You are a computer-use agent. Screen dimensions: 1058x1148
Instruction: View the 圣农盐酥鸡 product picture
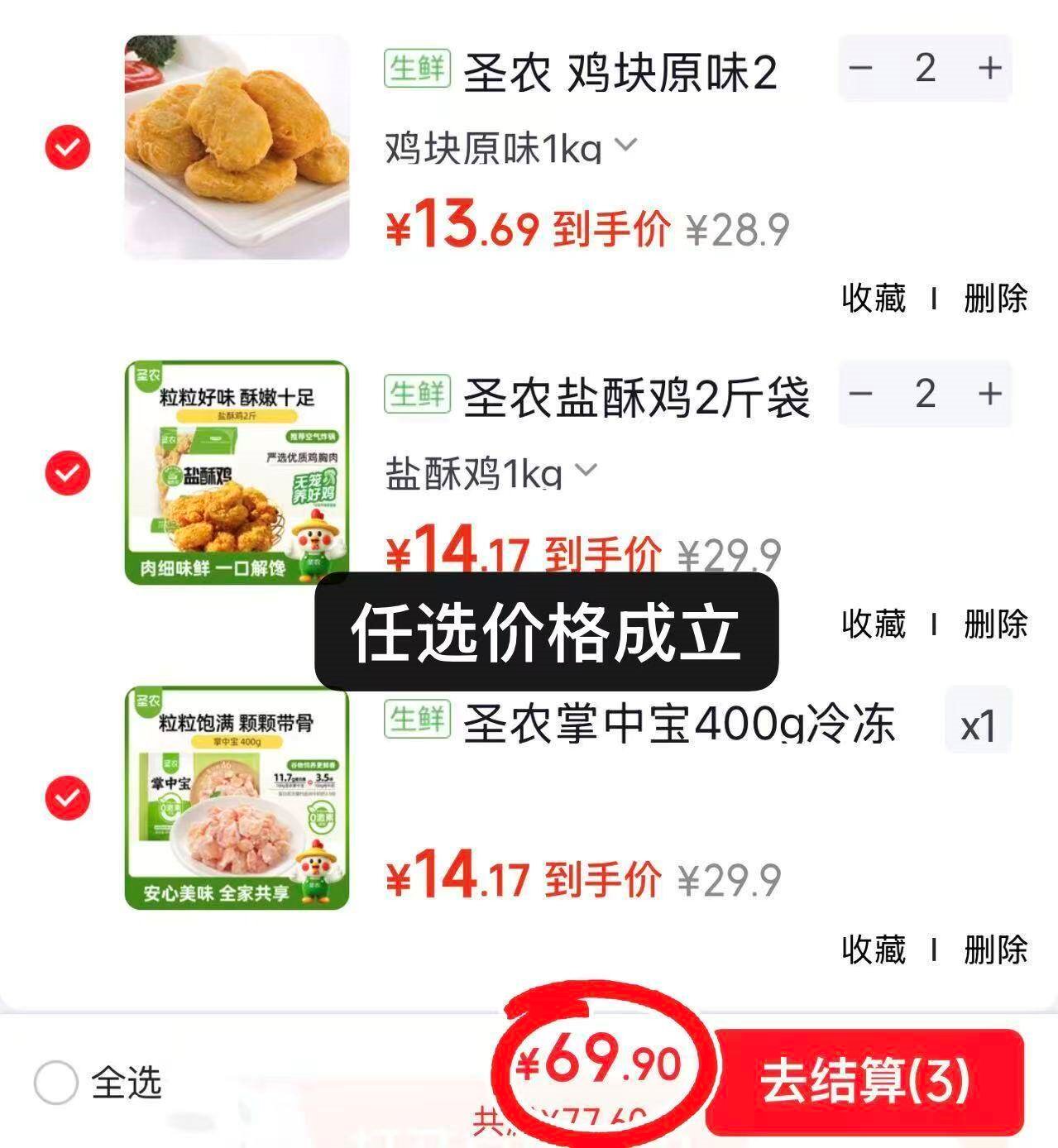(x=237, y=472)
